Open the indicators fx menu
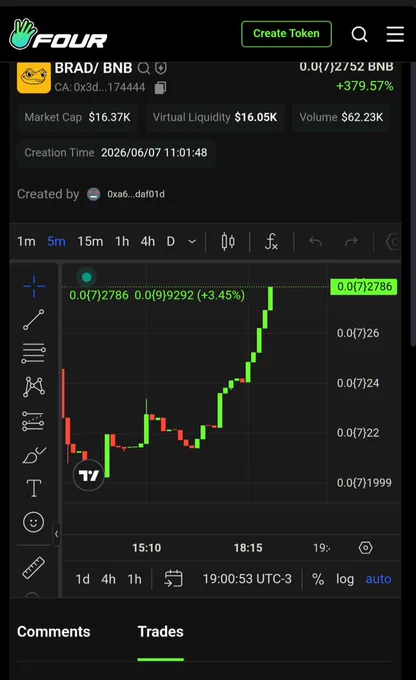Screen dimensions: 416x680 (x=271, y=241)
